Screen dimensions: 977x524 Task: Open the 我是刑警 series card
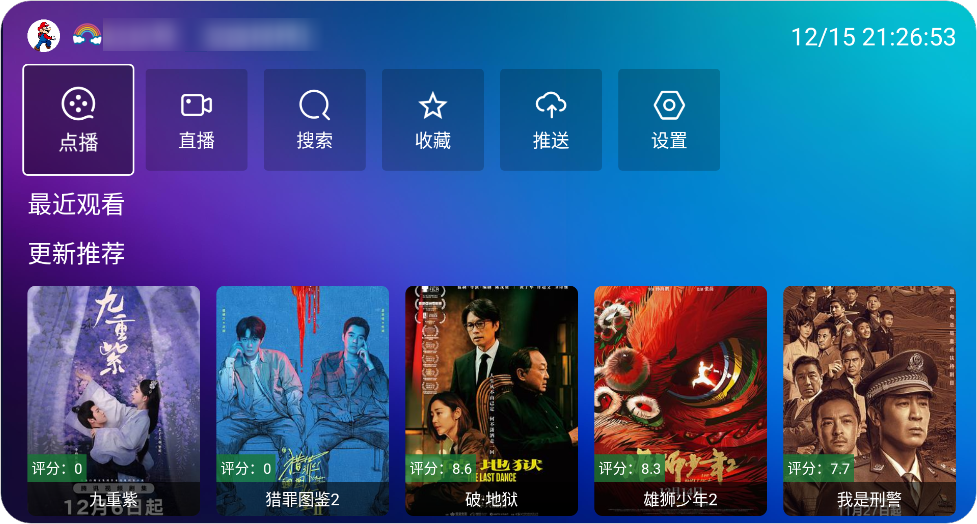[x=869, y=400]
